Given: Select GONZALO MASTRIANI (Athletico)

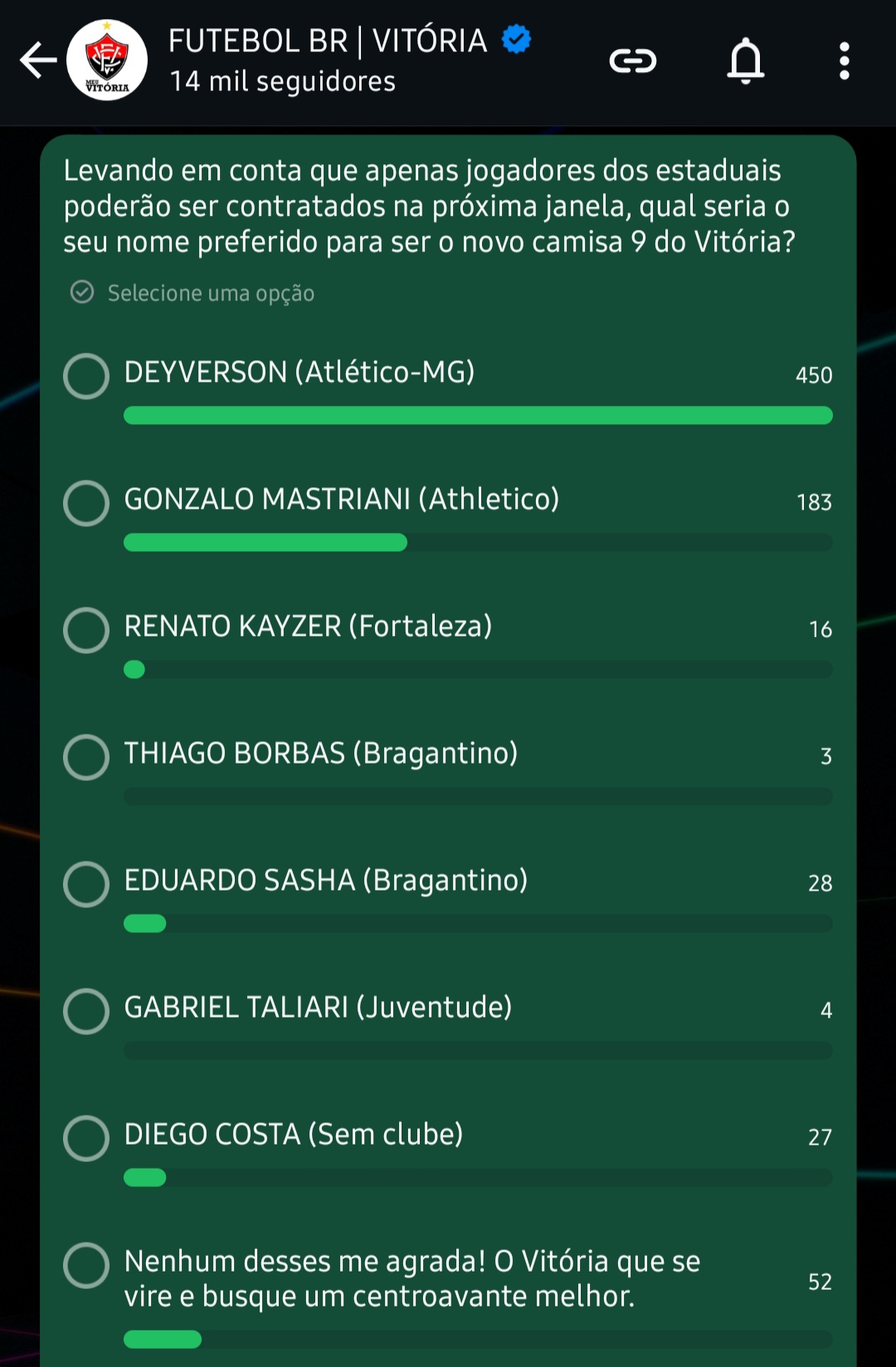Looking at the screenshot, I should point(86,503).
